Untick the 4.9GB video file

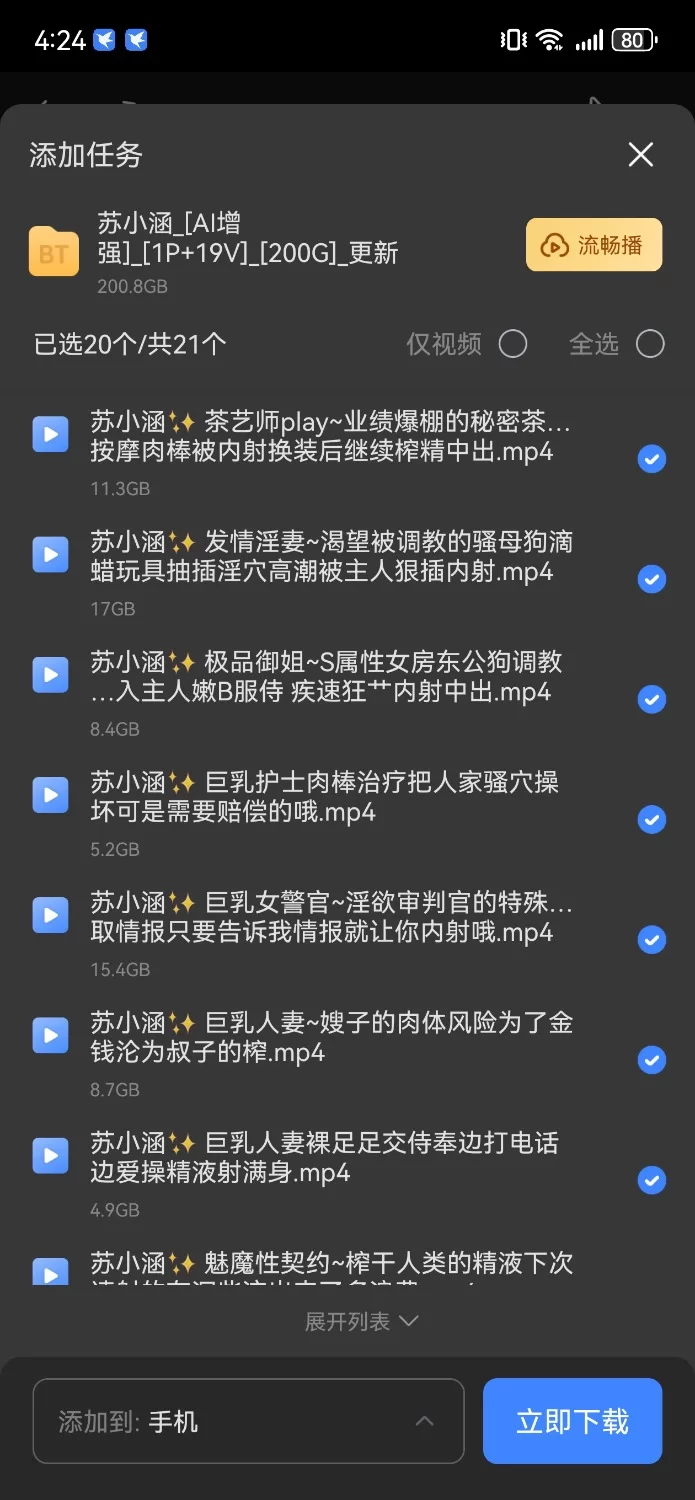[x=652, y=1180]
